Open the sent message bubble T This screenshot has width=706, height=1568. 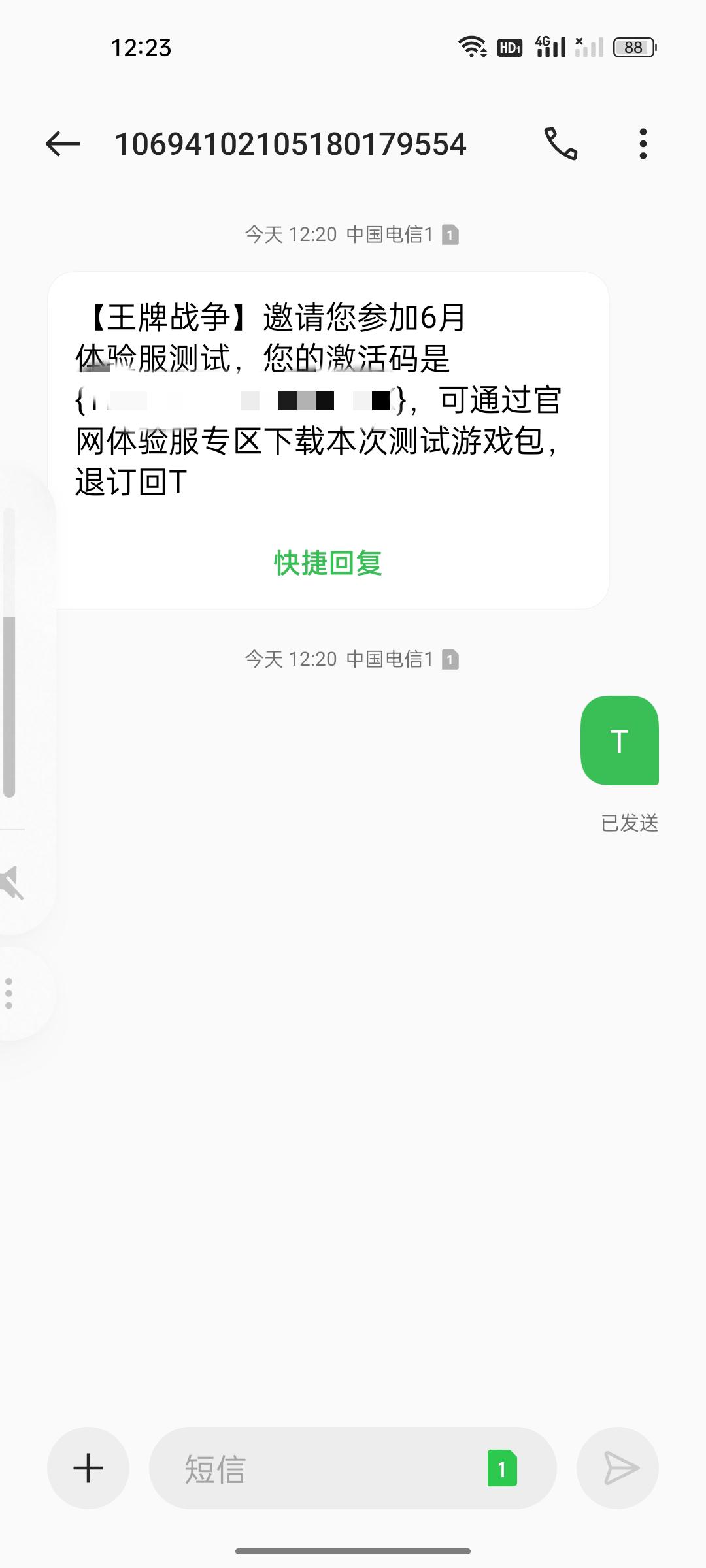pos(620,740)
